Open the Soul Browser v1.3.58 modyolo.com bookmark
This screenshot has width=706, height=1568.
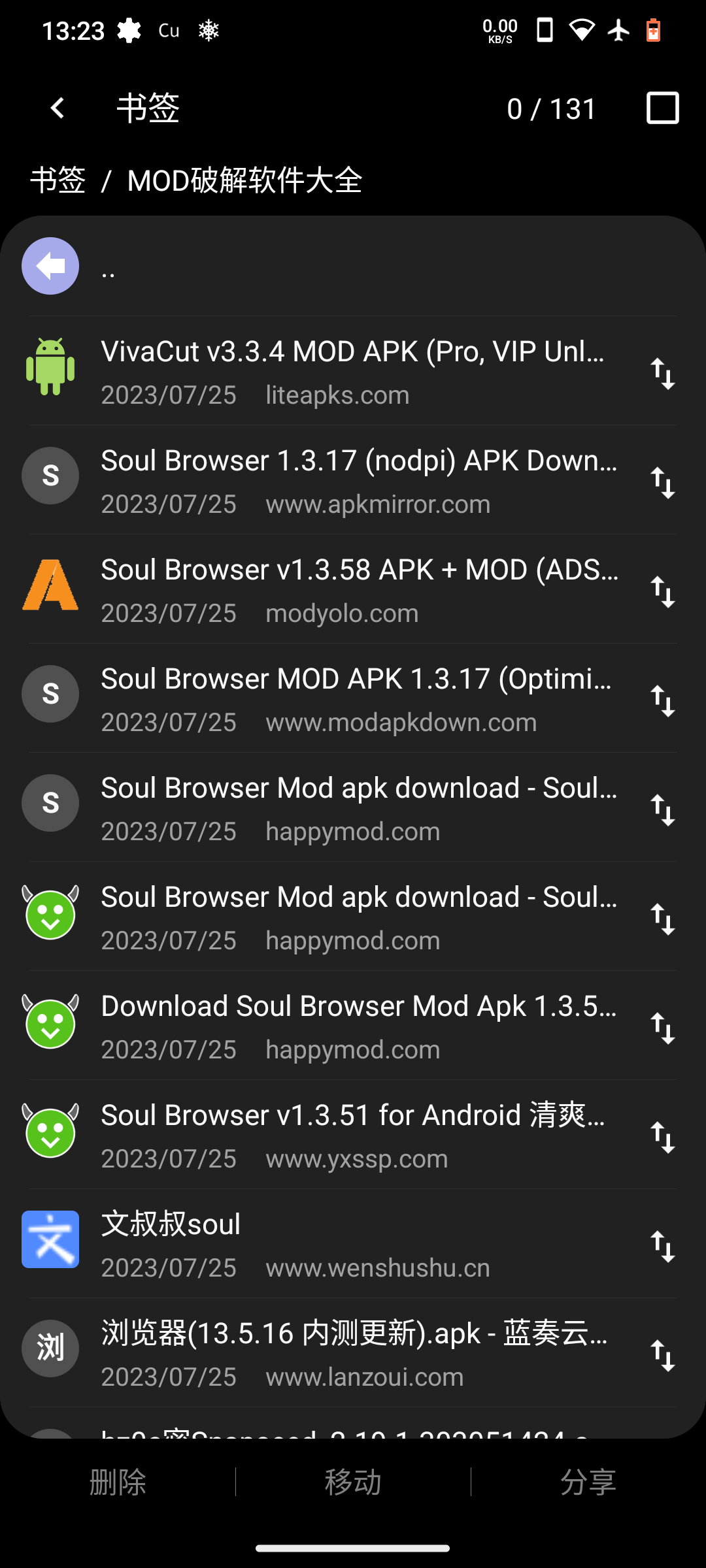pyautogui.click(x=353, y=589)
